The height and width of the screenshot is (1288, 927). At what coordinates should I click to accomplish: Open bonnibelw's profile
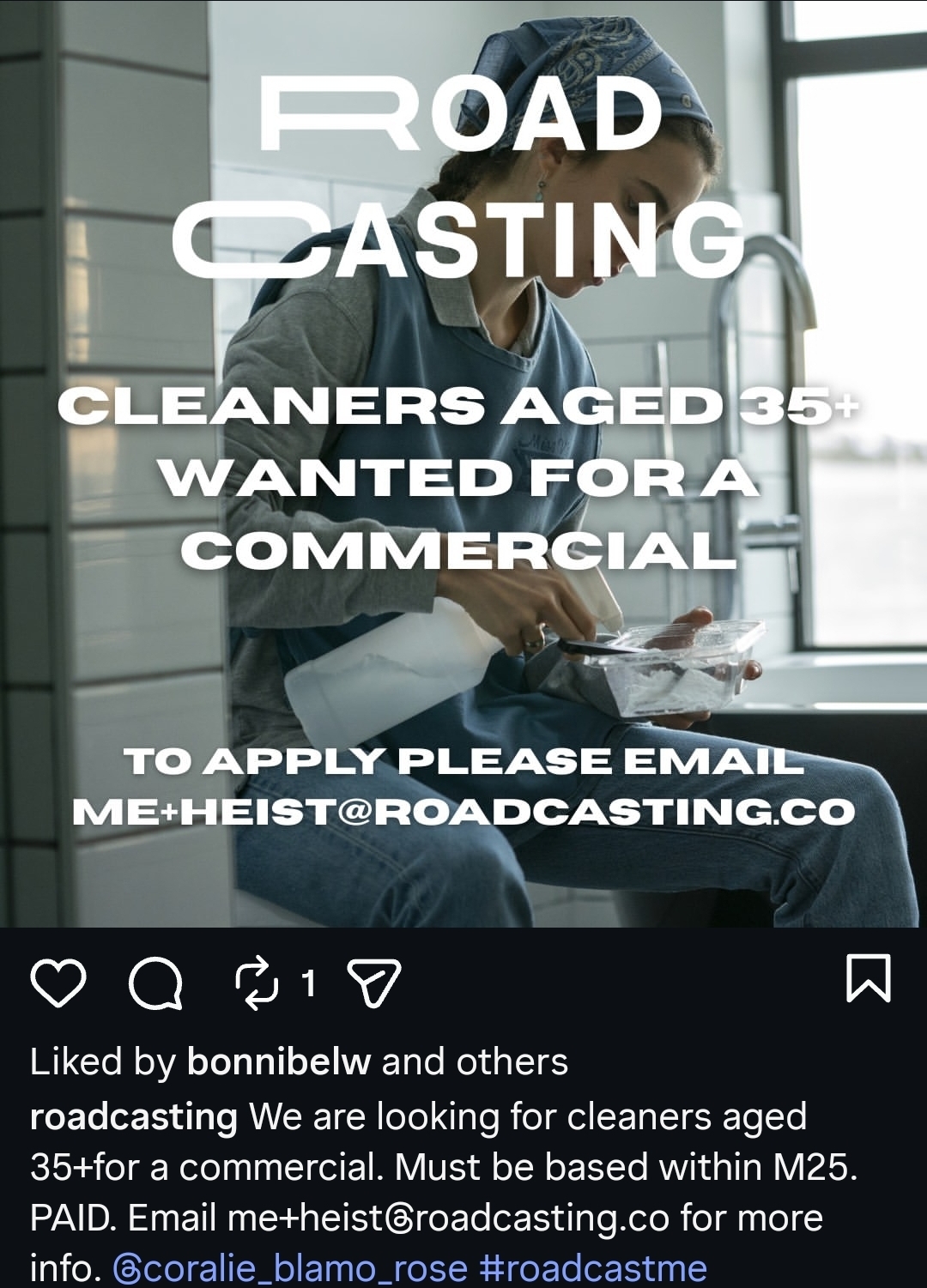coord(279,1062)
